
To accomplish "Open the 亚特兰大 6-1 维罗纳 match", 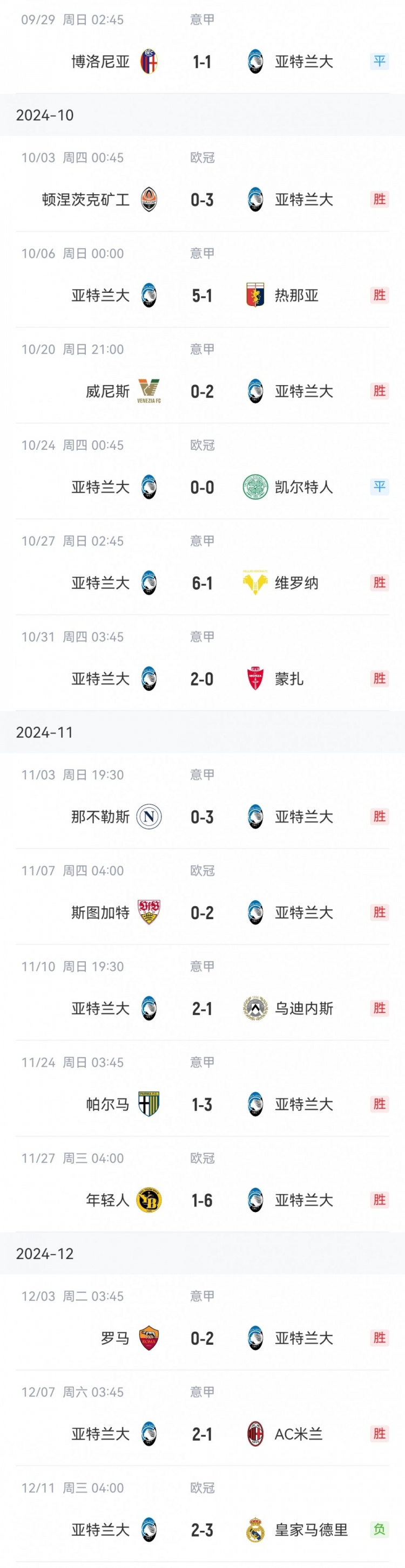I will [x=202, y=583].
